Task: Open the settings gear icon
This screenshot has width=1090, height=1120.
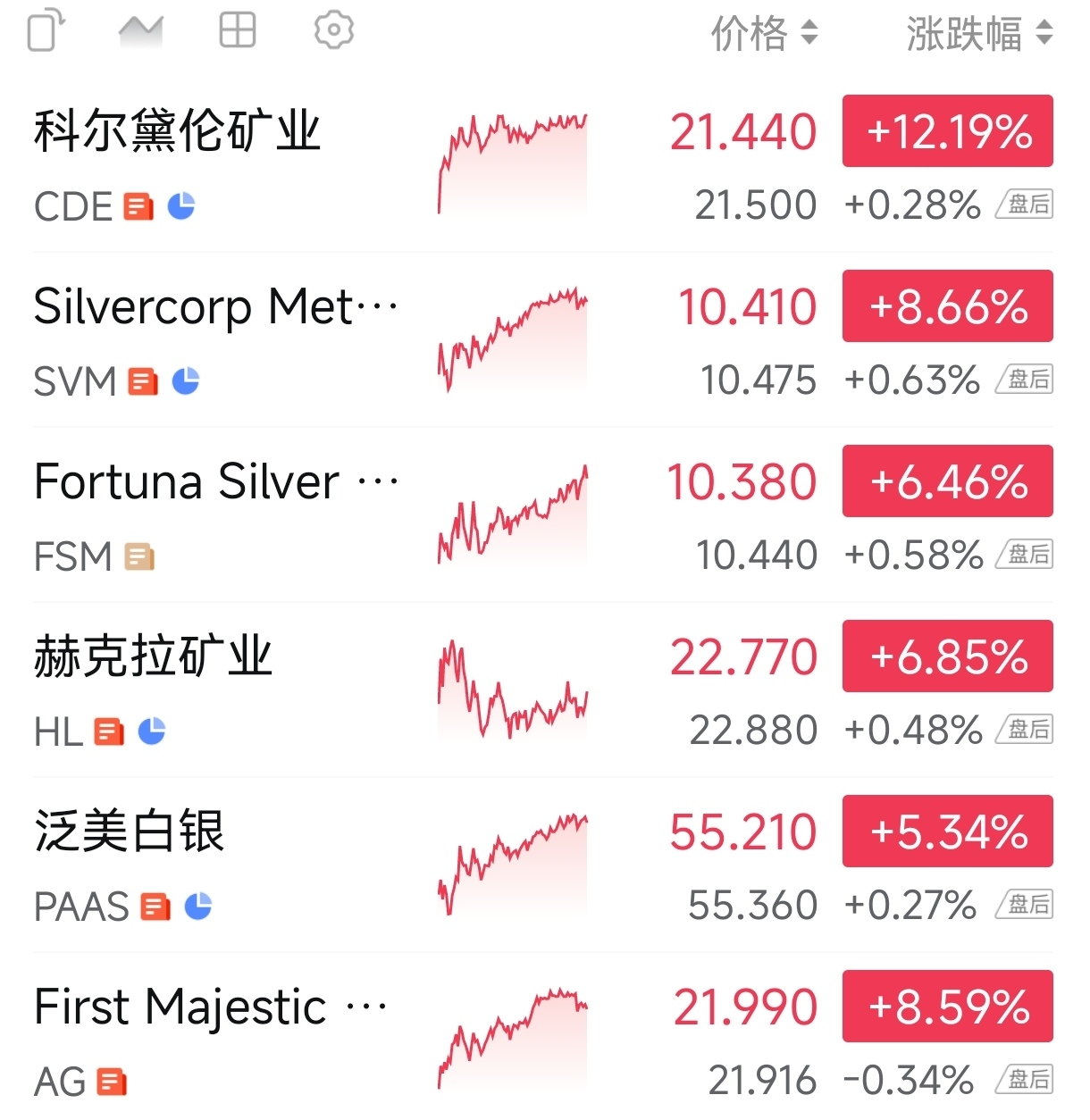Action: [x=333, y=30]
